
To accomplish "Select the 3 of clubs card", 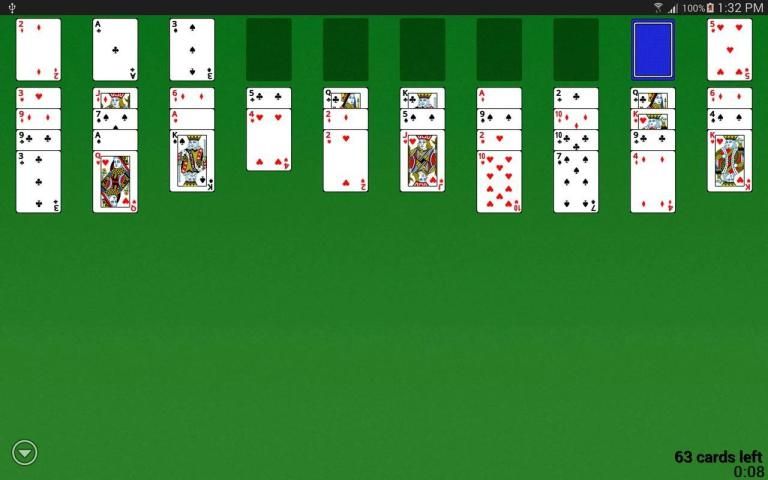I will click(x=38, y=182).
